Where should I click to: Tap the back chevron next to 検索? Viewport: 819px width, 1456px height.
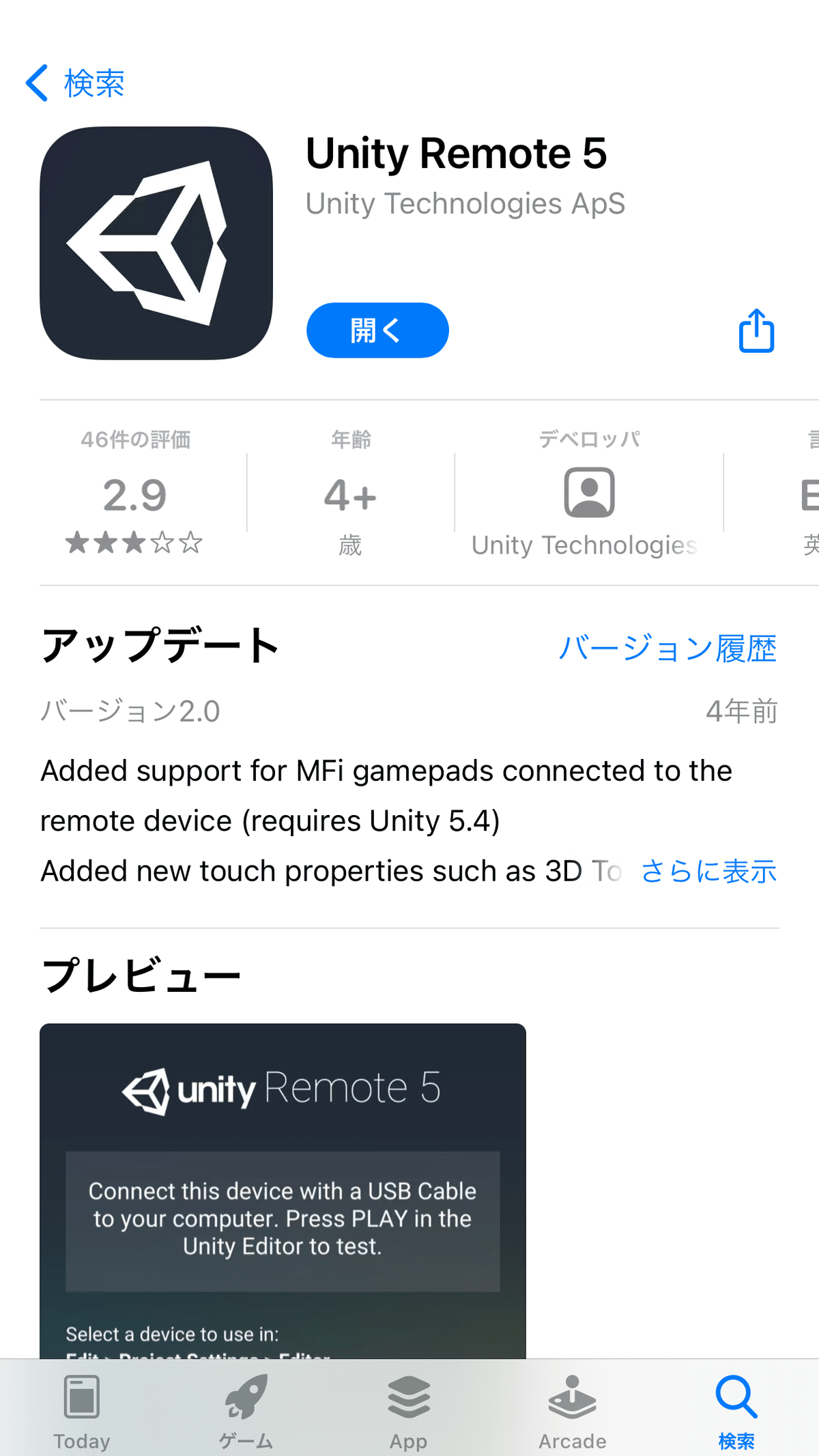coord(39,82)
